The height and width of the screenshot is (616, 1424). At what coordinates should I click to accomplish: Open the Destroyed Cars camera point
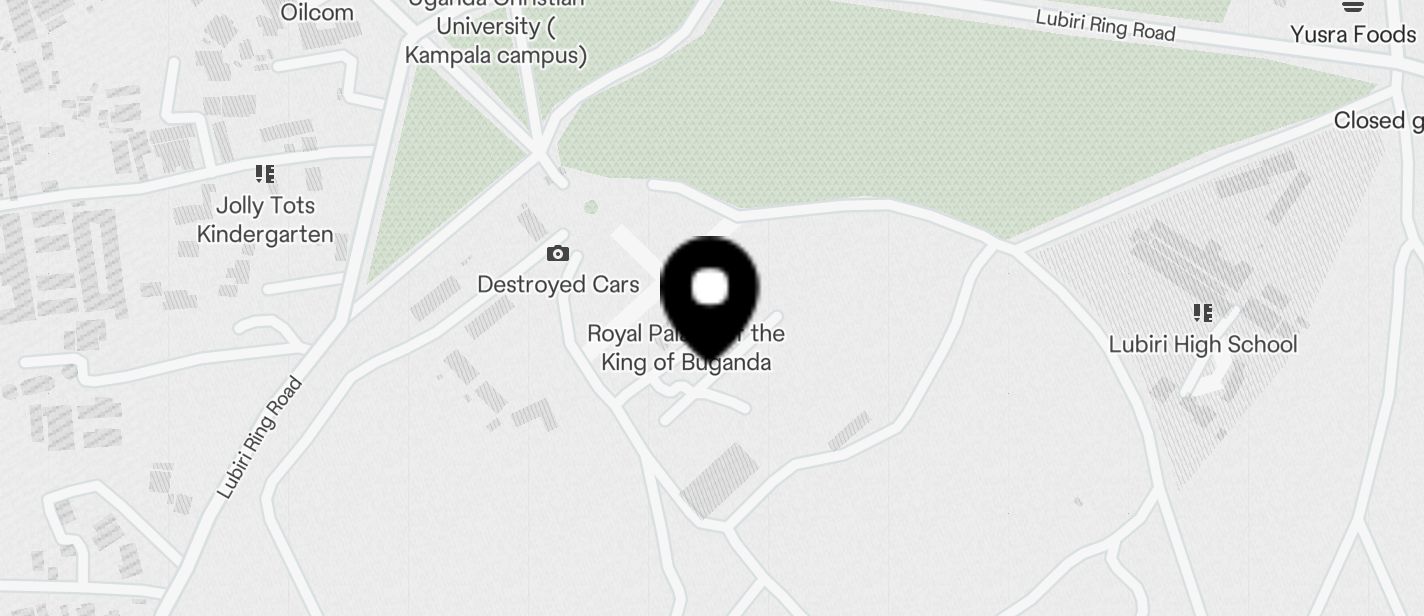(558, 255)
